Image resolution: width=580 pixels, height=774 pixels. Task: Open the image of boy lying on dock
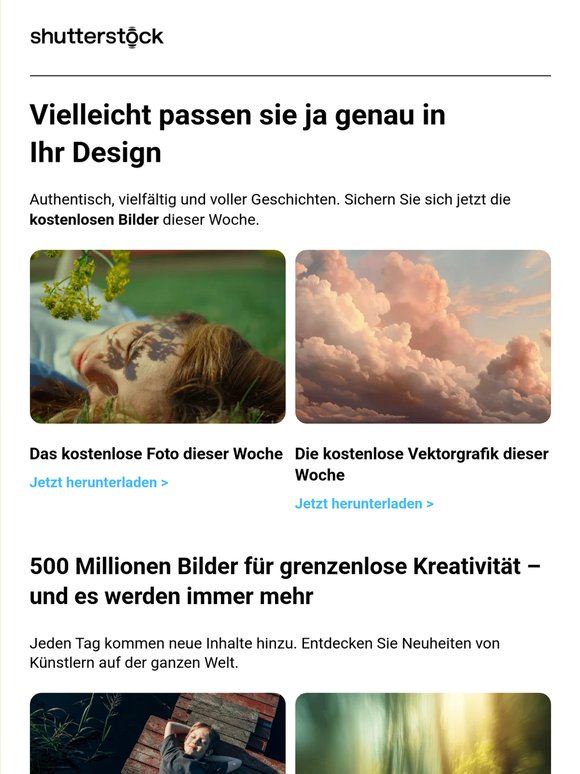[157, 734]
